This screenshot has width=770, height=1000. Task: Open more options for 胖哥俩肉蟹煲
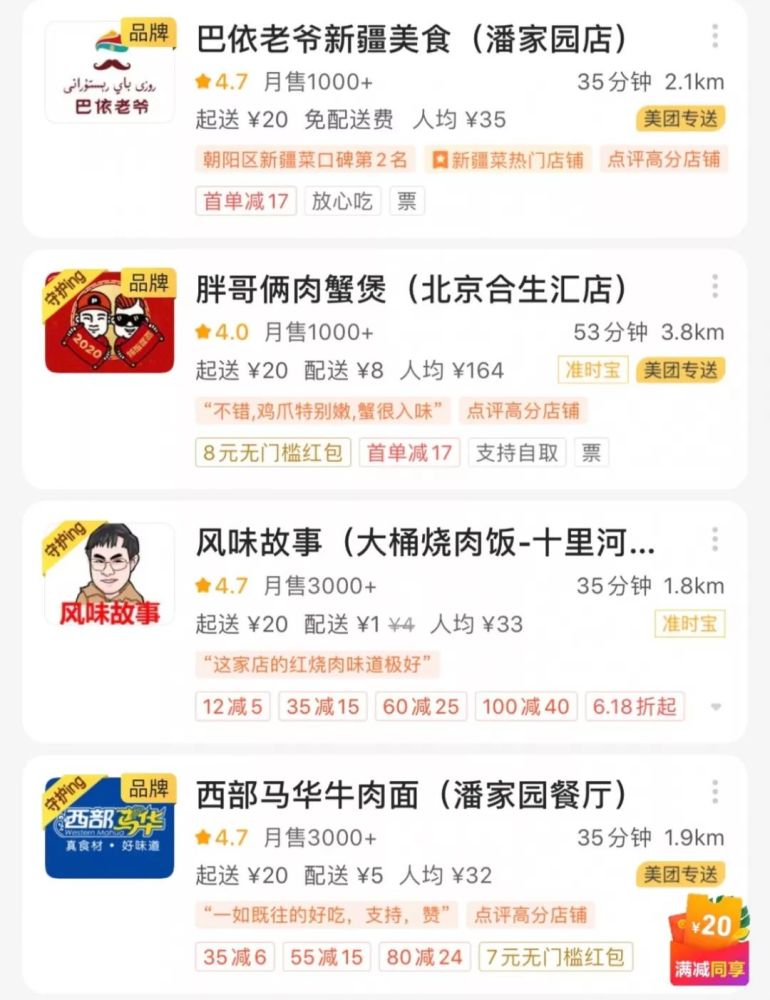click(x=714, y=288)
